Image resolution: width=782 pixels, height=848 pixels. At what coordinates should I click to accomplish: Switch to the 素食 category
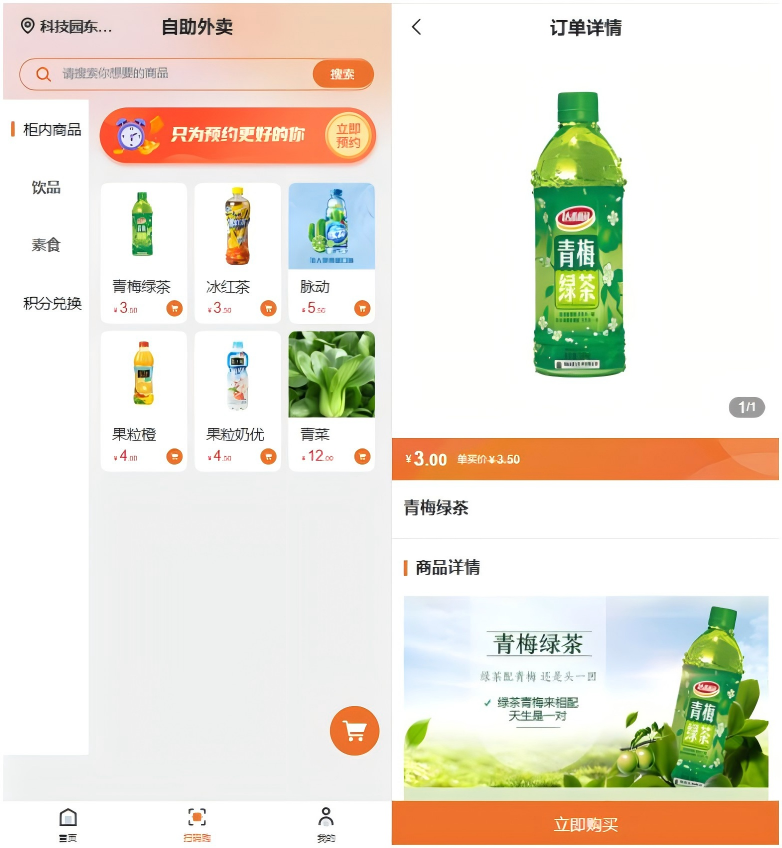[46, 245]
